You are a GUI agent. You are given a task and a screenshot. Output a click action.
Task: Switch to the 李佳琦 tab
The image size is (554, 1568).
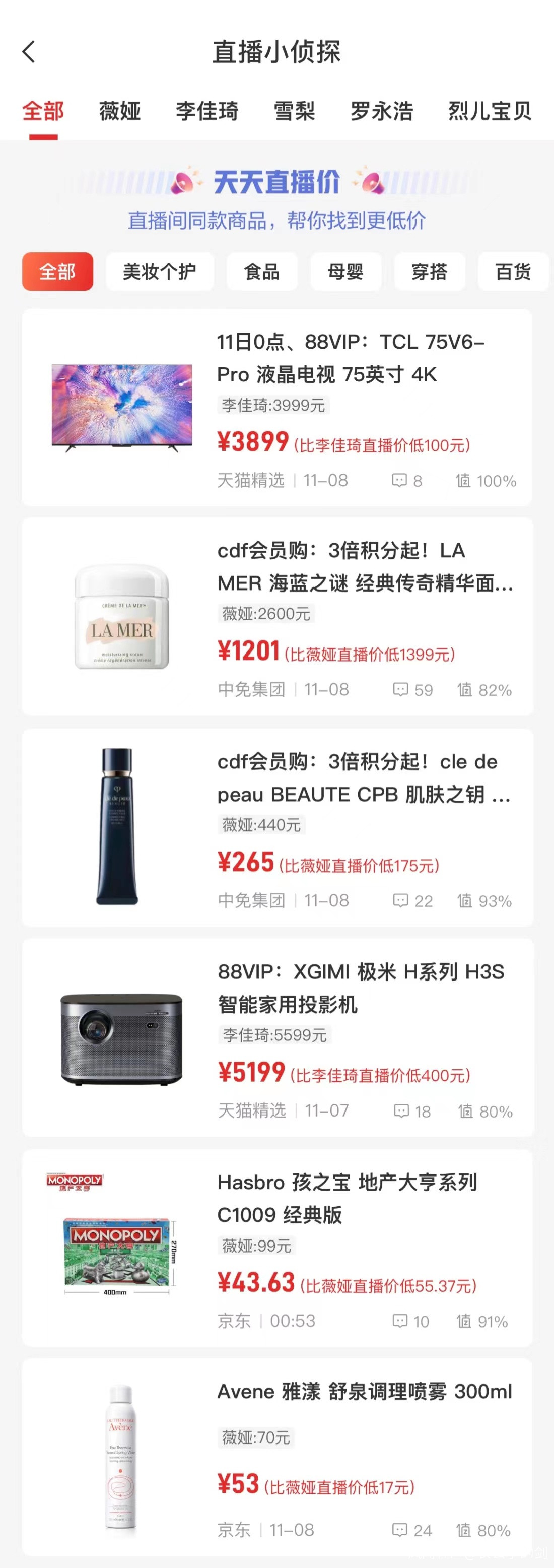coord(207,111)
